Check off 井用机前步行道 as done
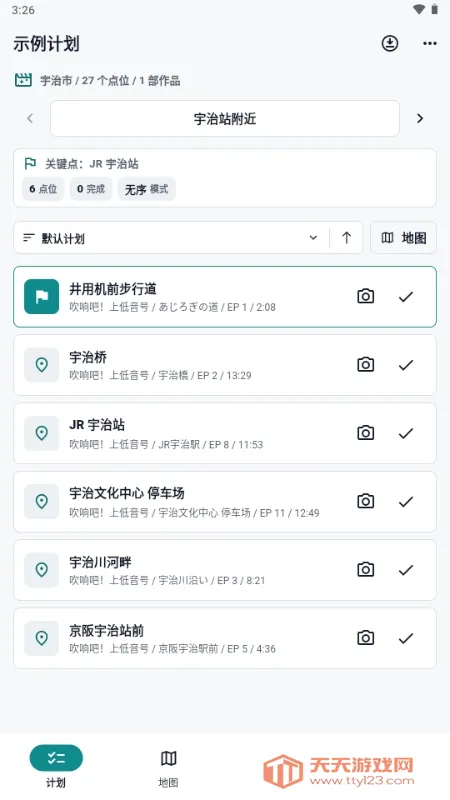The width and height of the screenshot is (450, 800). click(x=406, y=296)
